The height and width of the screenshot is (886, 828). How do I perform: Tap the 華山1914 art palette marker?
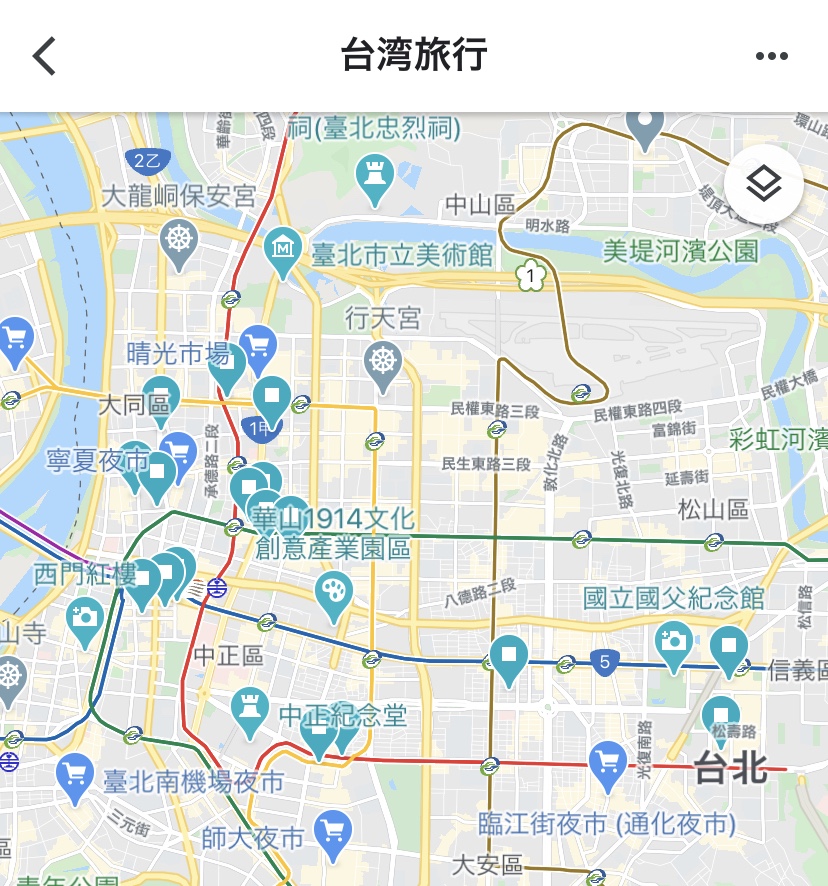pyautogui.click(x=333, y=592)
